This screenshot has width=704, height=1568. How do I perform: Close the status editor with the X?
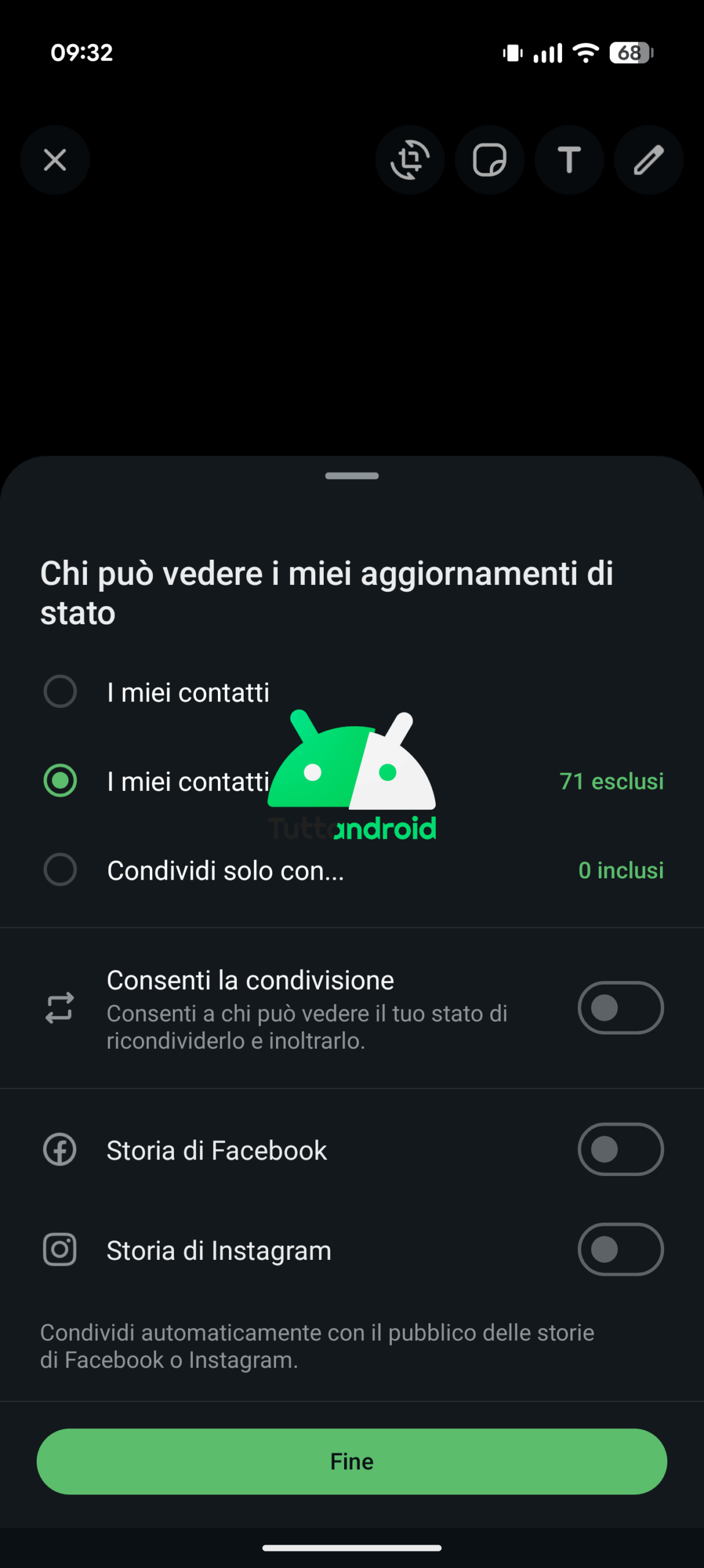click(55, 160)
